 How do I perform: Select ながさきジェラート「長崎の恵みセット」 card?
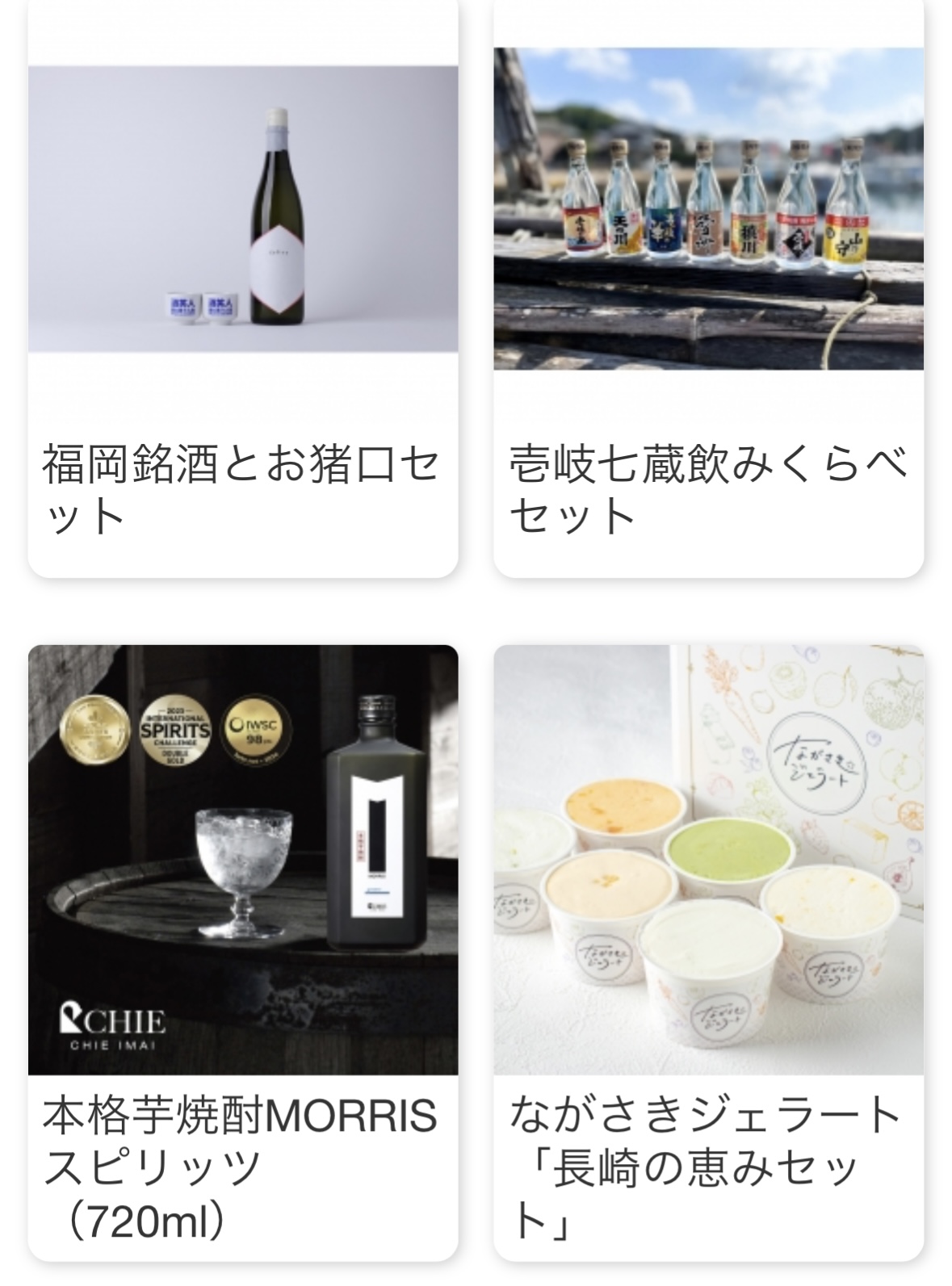(x=708, y=928)
